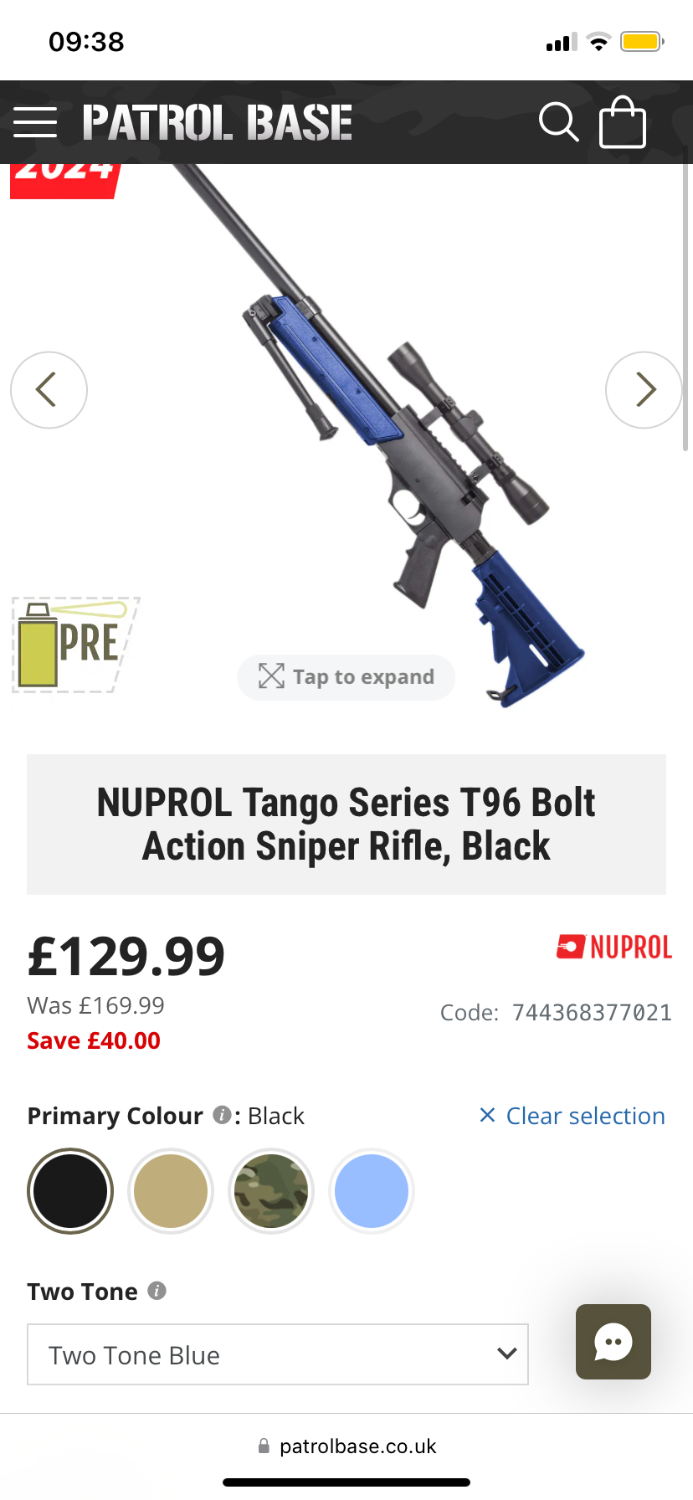The height and width of the screenshot is (1500, 693).
Task: Select the tan colour swatch
Action: pyautogui.click(x=170, y=1191)
